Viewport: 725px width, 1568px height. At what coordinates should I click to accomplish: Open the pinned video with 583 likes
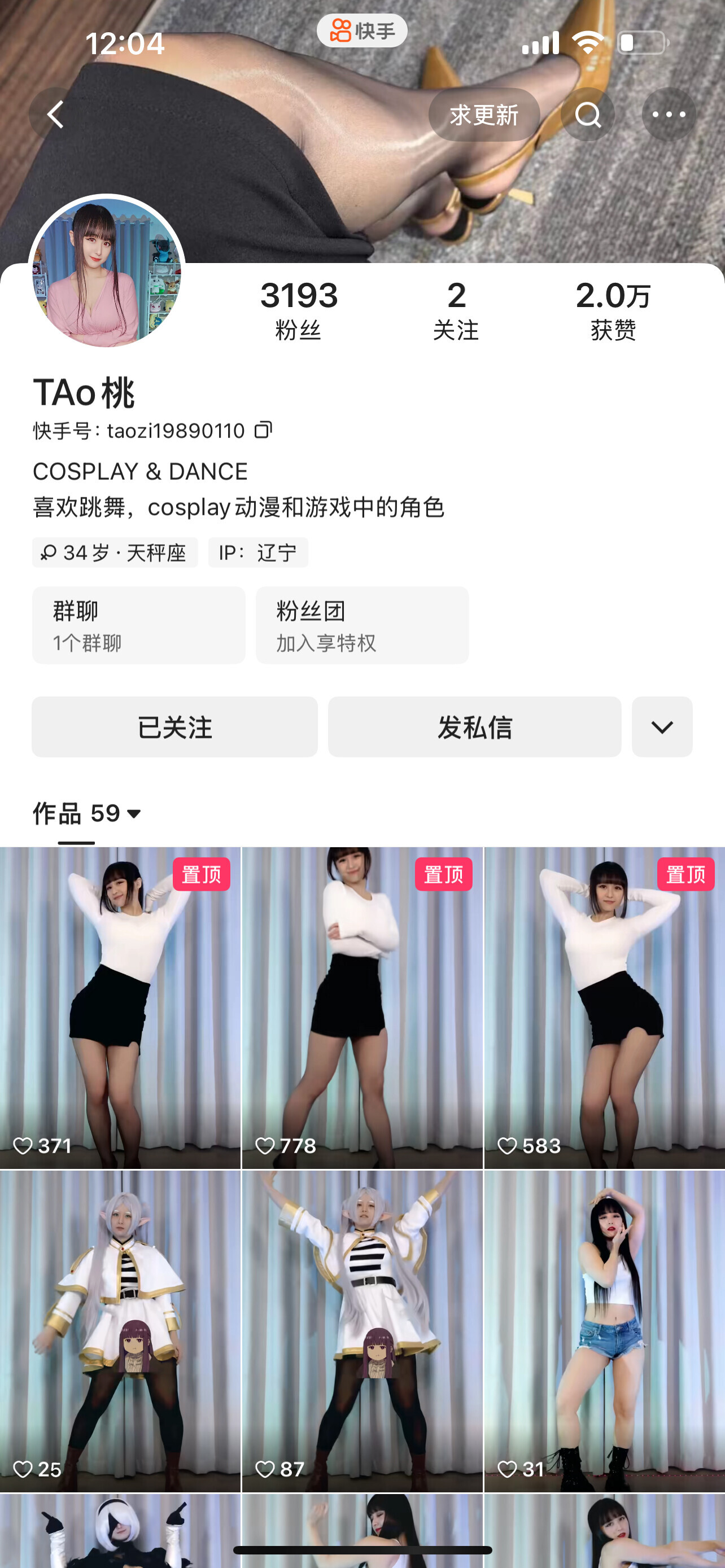[x=604, y=1008]
